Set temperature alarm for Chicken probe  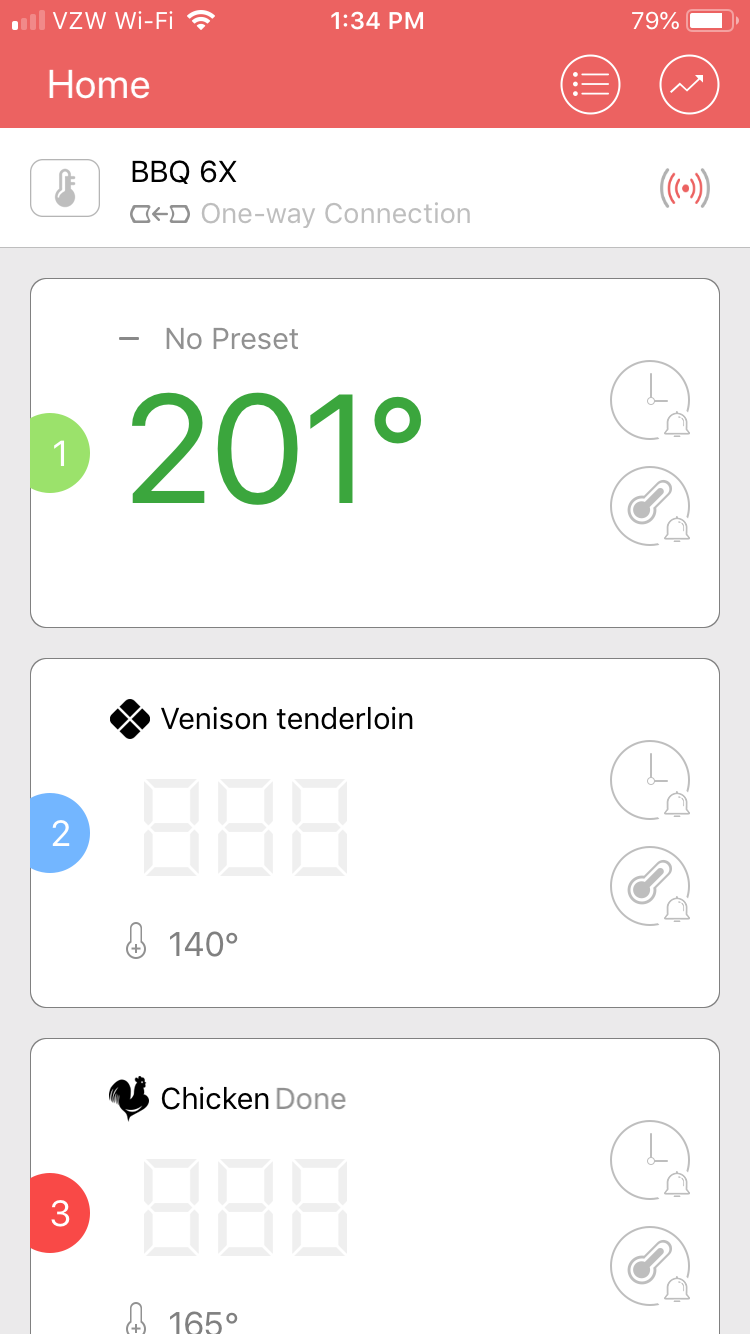[651, 1266]
